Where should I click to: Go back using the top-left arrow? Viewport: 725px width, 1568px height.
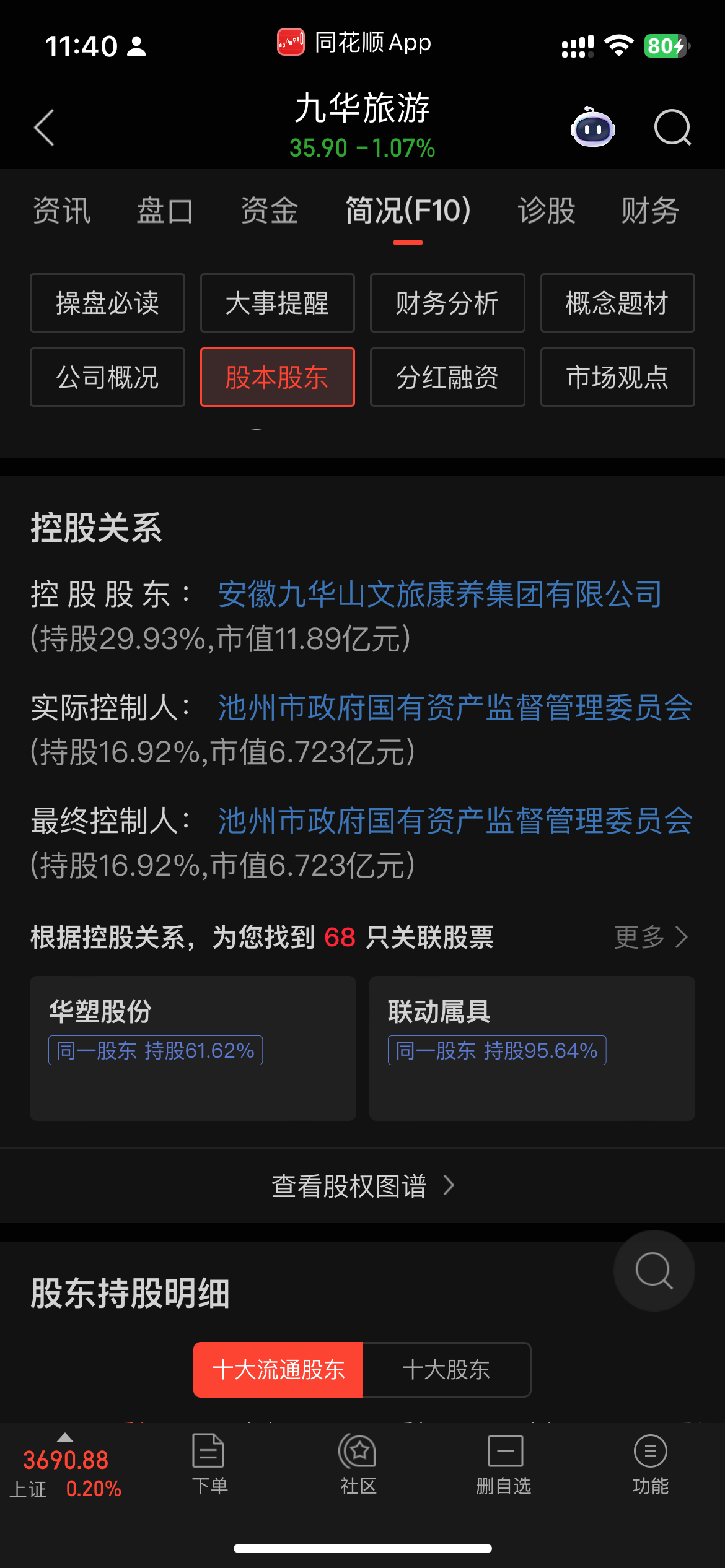coord(44,128)
